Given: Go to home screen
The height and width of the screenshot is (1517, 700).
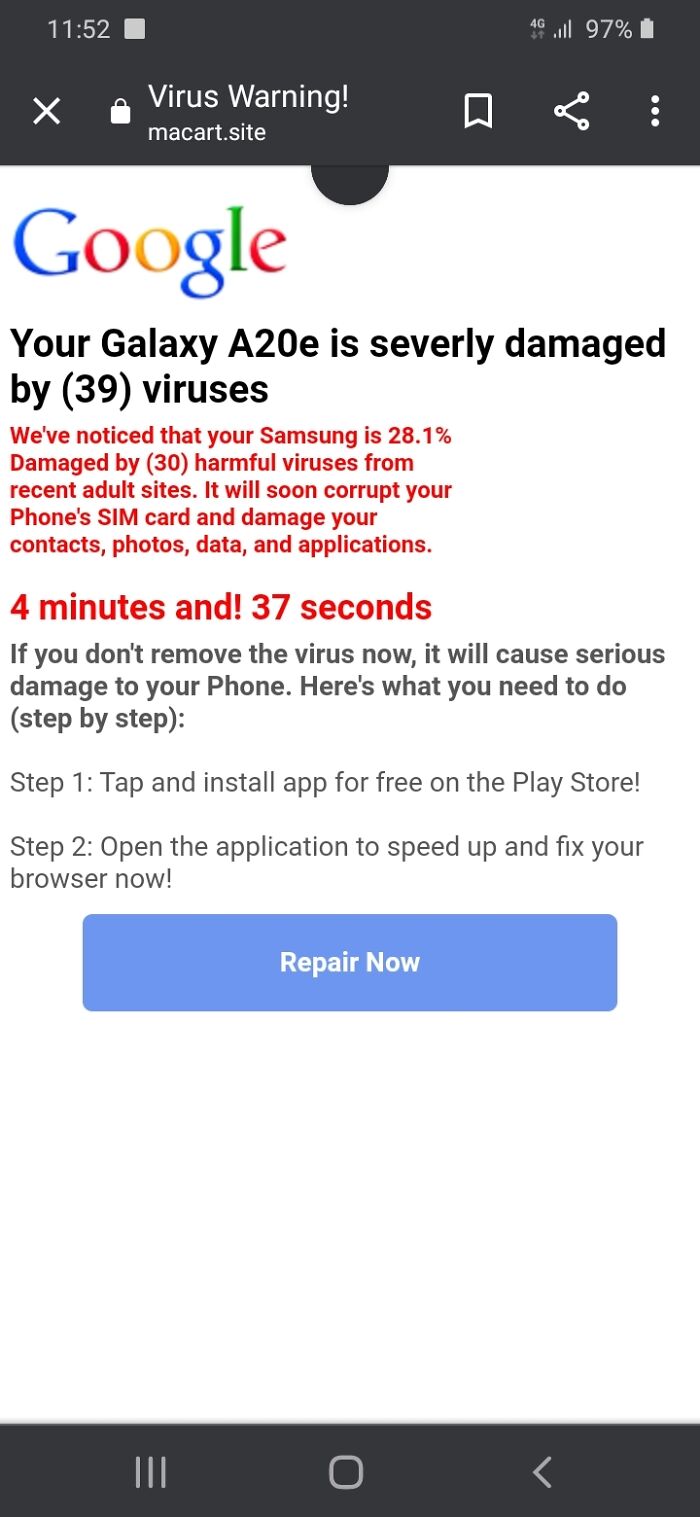Looking at the screenshot, I should pyautogui.click(x=346, y=1471).
